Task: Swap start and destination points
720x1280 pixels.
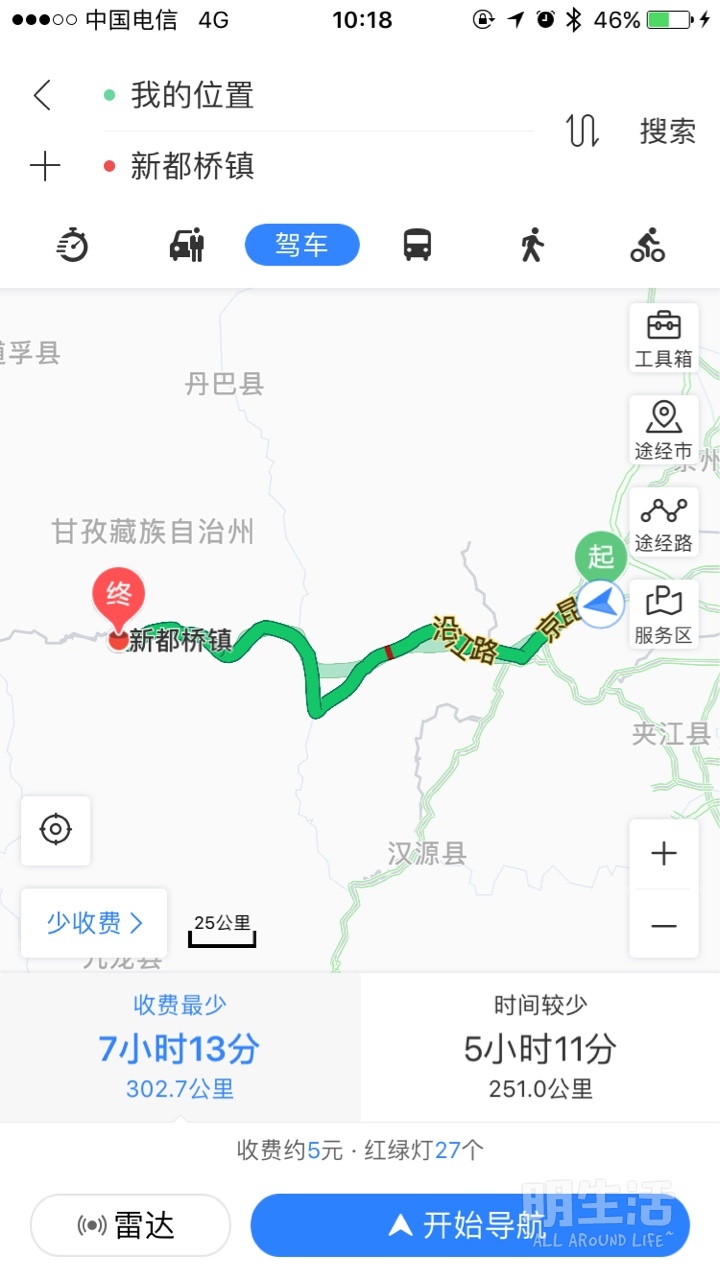Action: (x=582, y=131)
